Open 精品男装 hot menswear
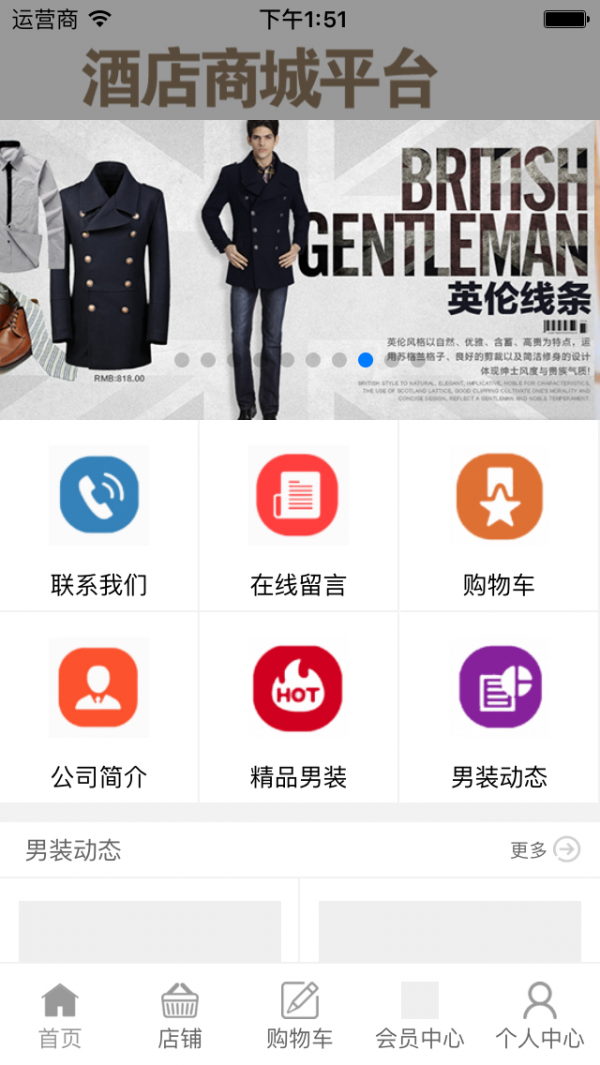 (298, 708)
